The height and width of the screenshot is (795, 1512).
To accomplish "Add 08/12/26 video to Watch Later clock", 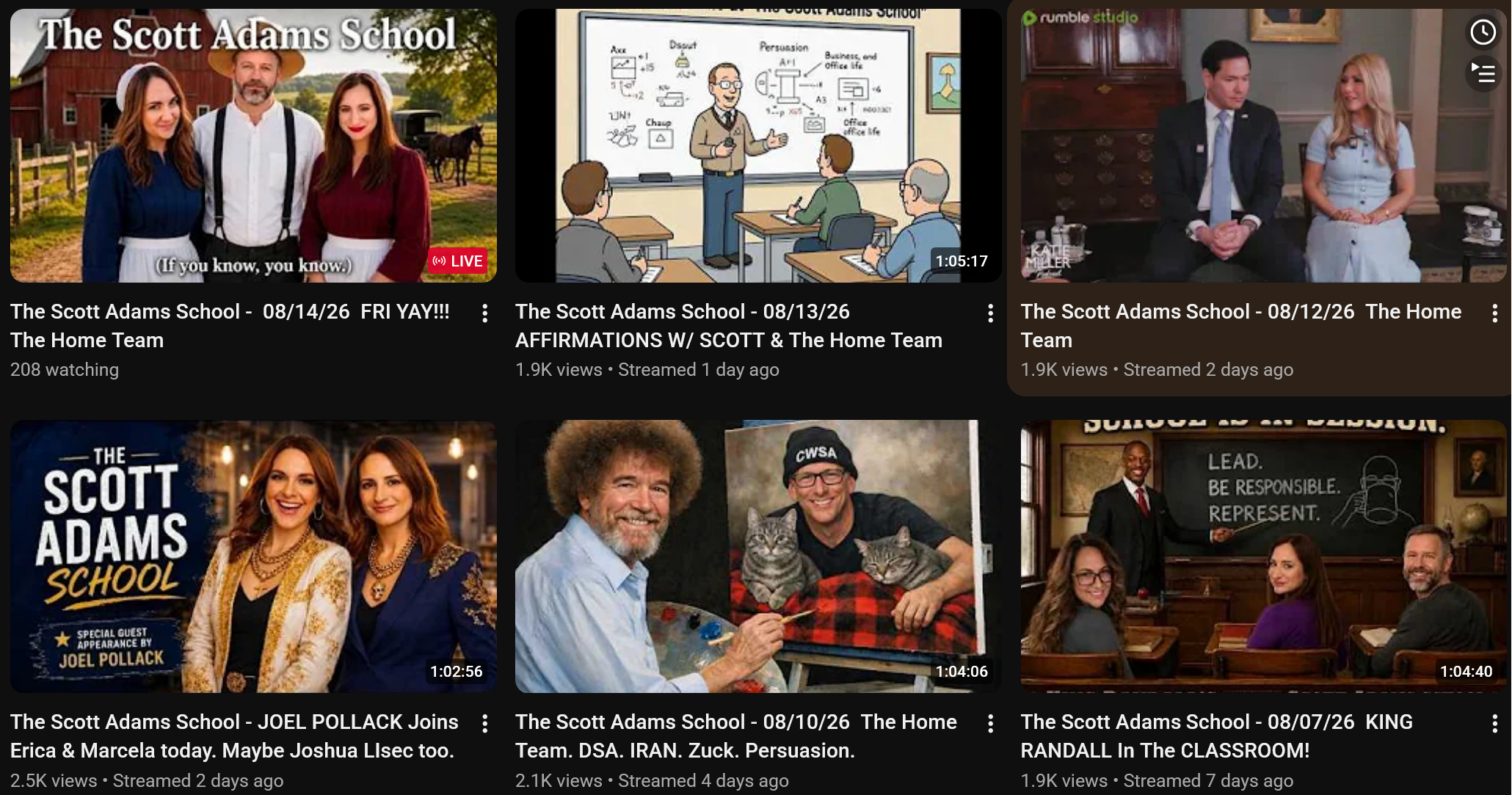I will 1483,32.
